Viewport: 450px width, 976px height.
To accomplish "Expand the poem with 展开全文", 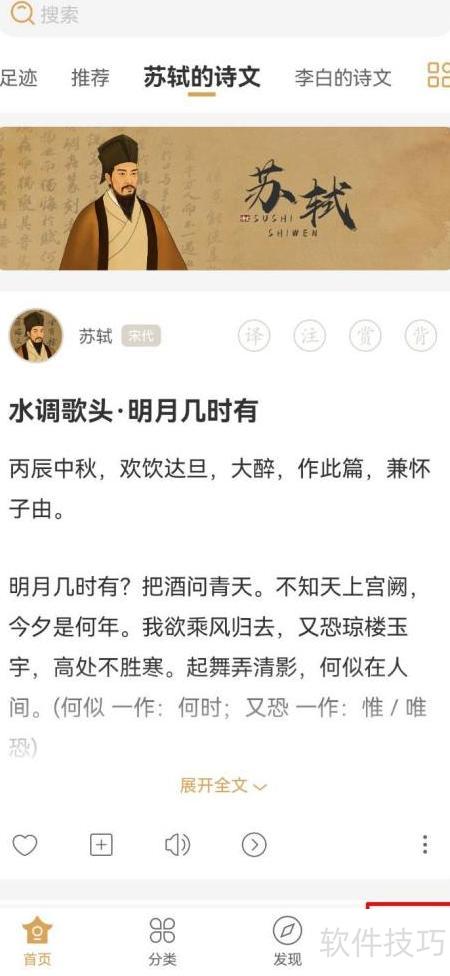I will [223, 786].
